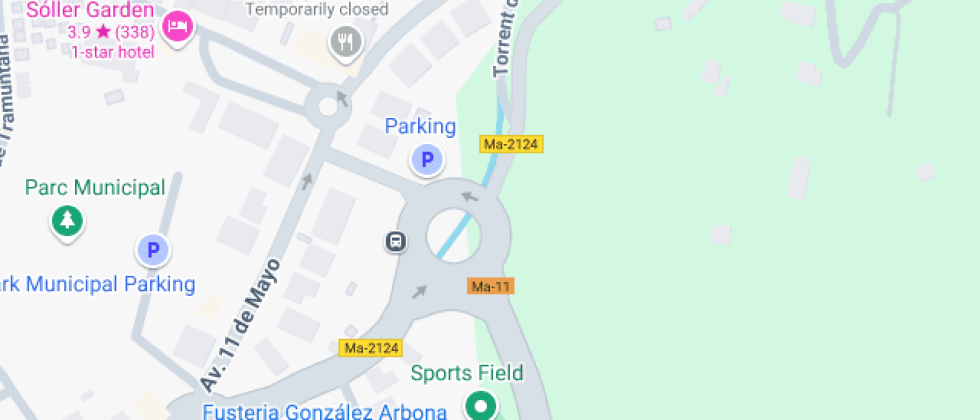This screenshot has height=420, width=980.
Task: Open the Sóller Garden hotel pin
Action: 177,27
